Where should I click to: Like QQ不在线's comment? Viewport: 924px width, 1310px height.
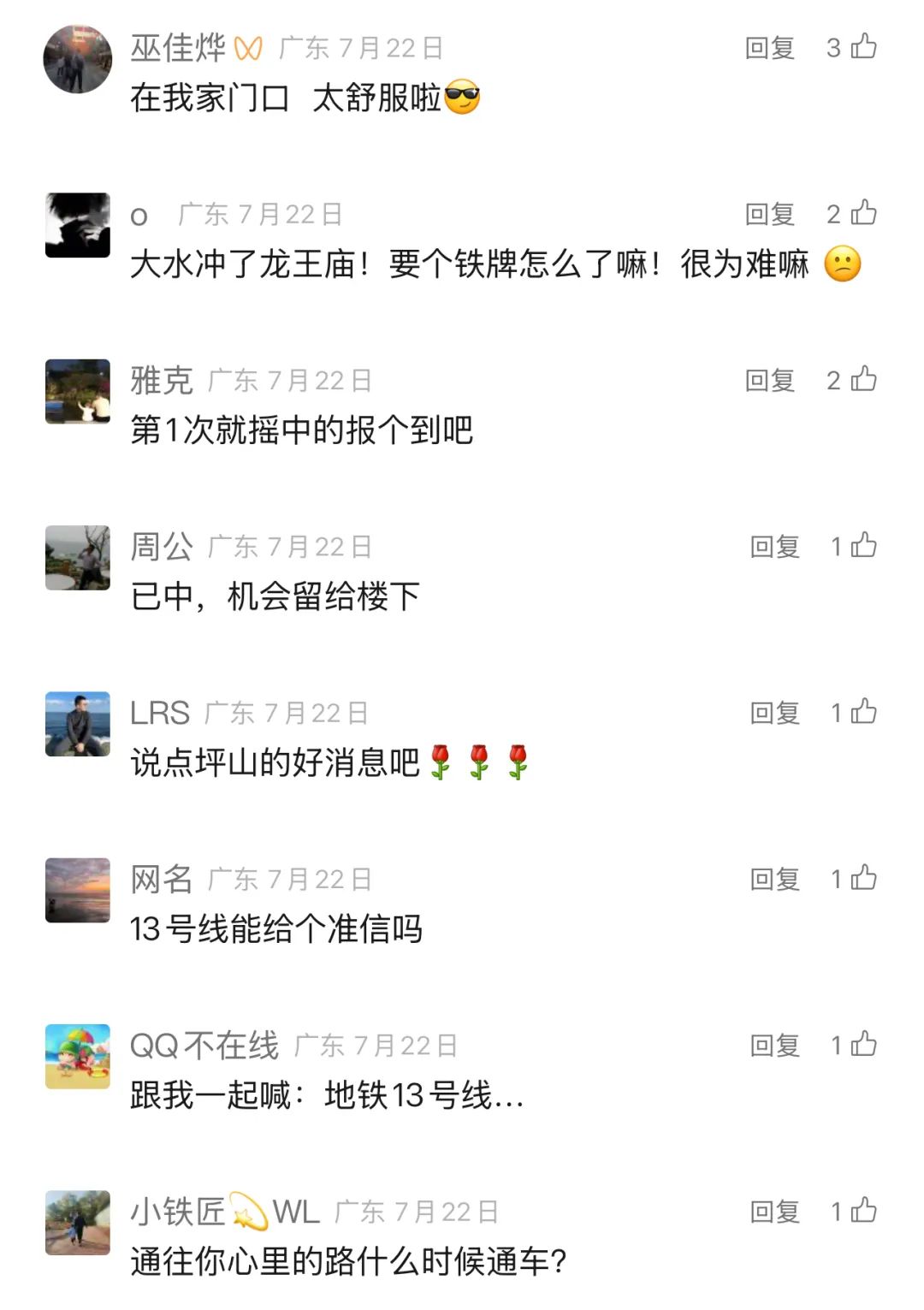[864, 1043]
